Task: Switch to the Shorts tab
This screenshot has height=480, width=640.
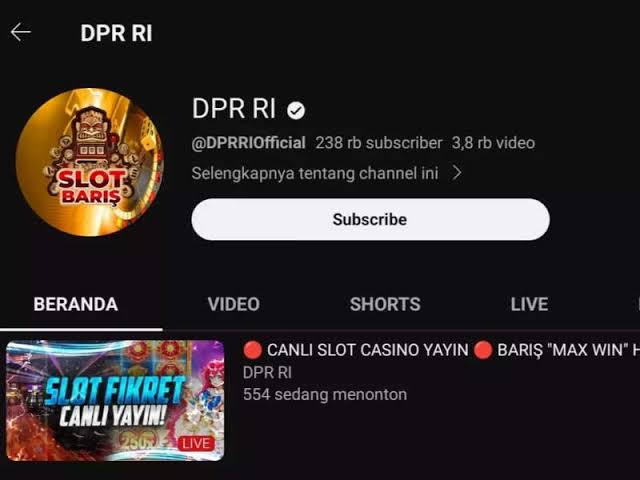Action: coord(385,304)
